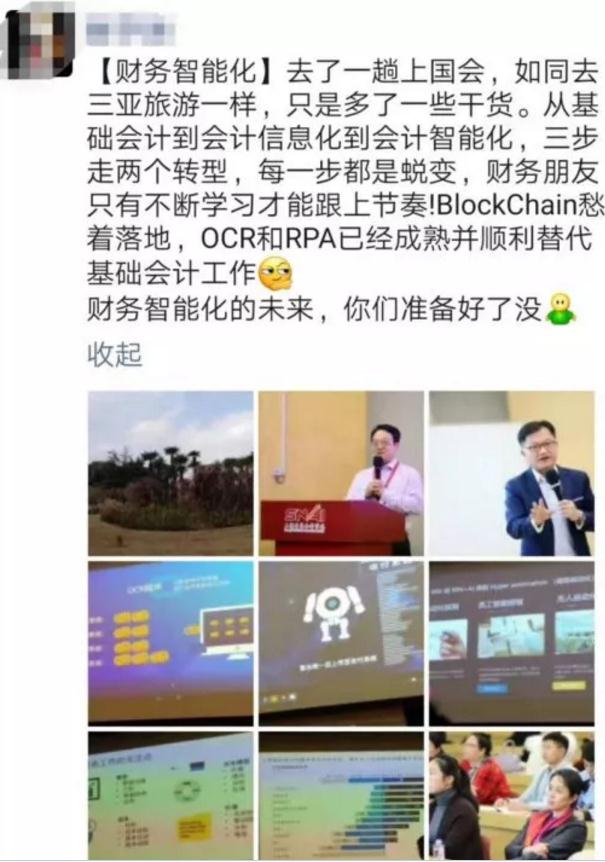Open the photo of the man in the blue suit
Image resolution: width=605 pixels, height=862 pixels.
(x=511, y=472)
